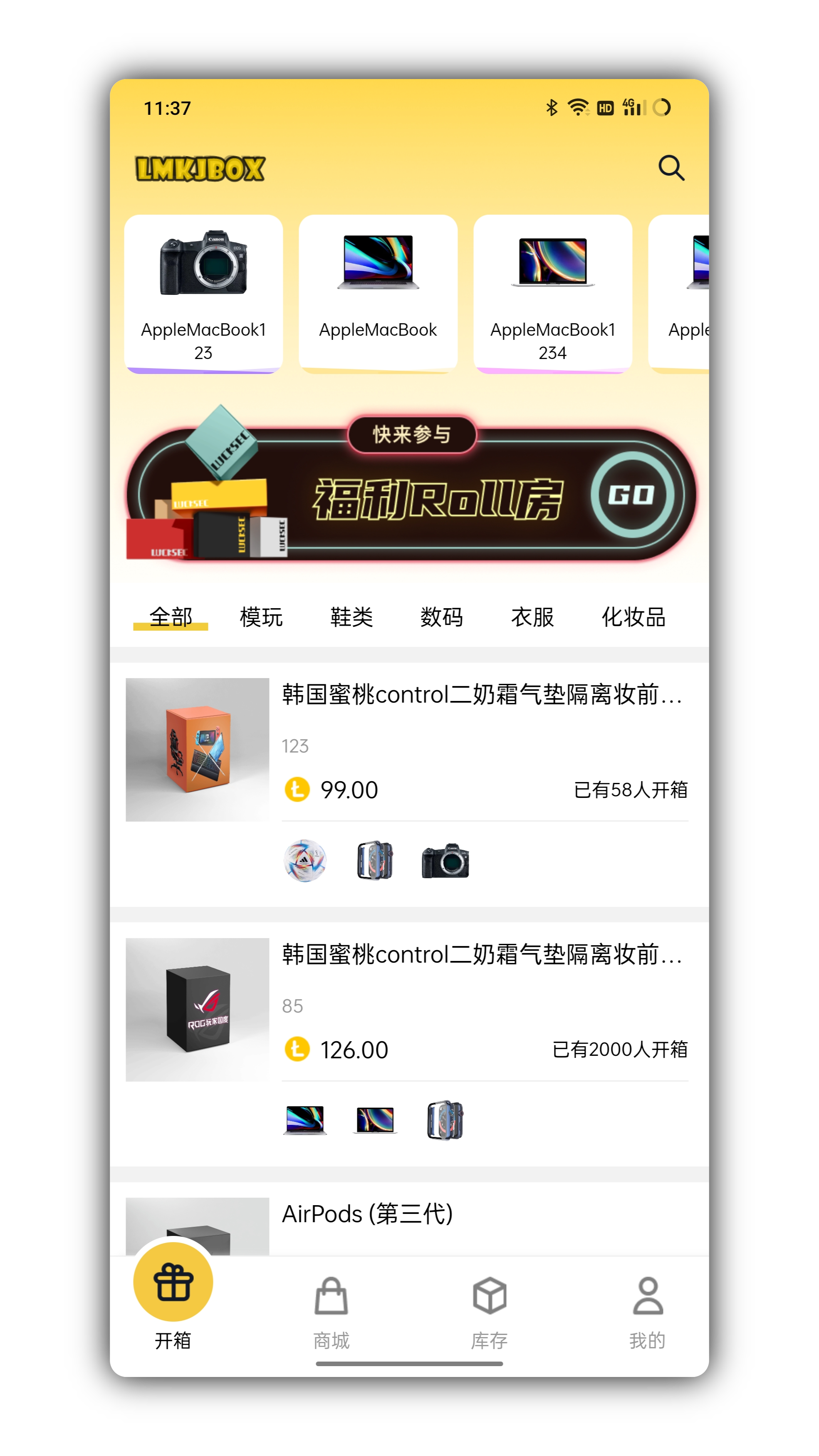The height and width of the screenshot is (1456, 819).
Task: Open the AppleMacBook123 camera card
Action: [203, 293]
